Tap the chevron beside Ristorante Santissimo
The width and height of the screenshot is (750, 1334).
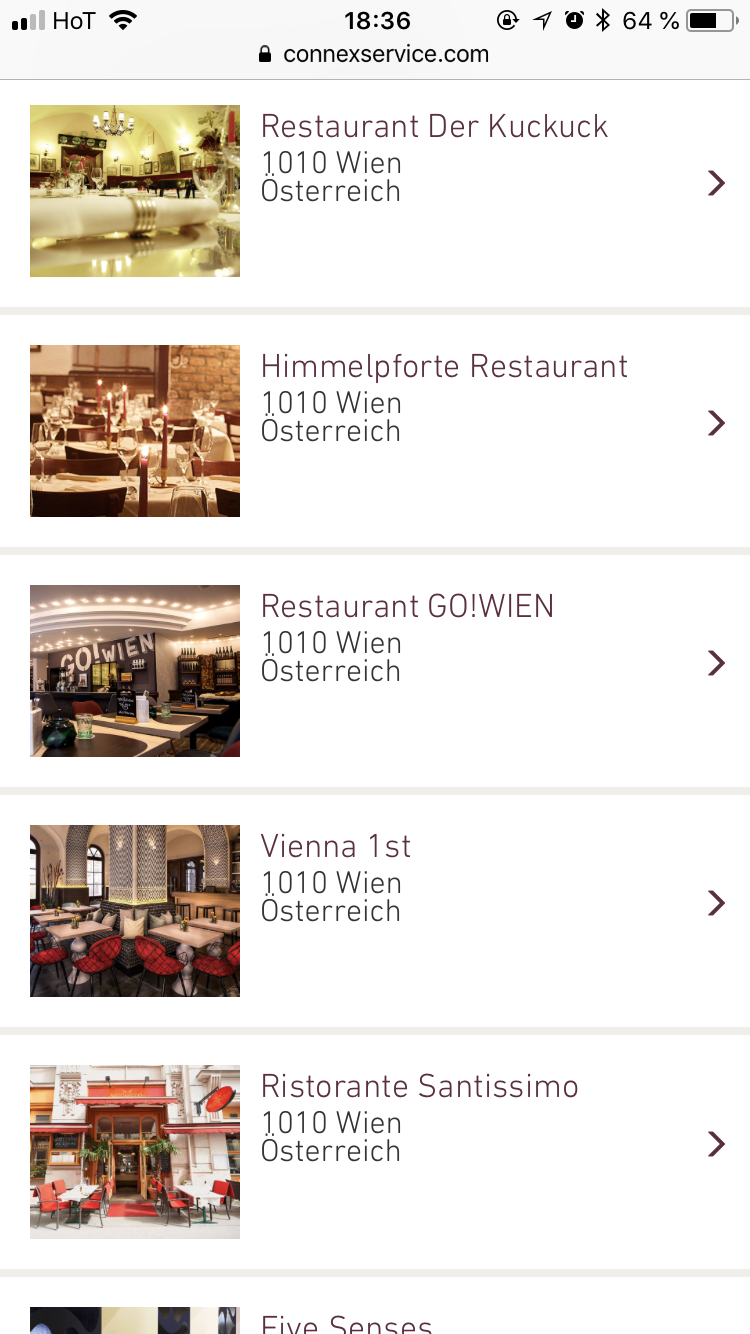tap(716, 1143)
